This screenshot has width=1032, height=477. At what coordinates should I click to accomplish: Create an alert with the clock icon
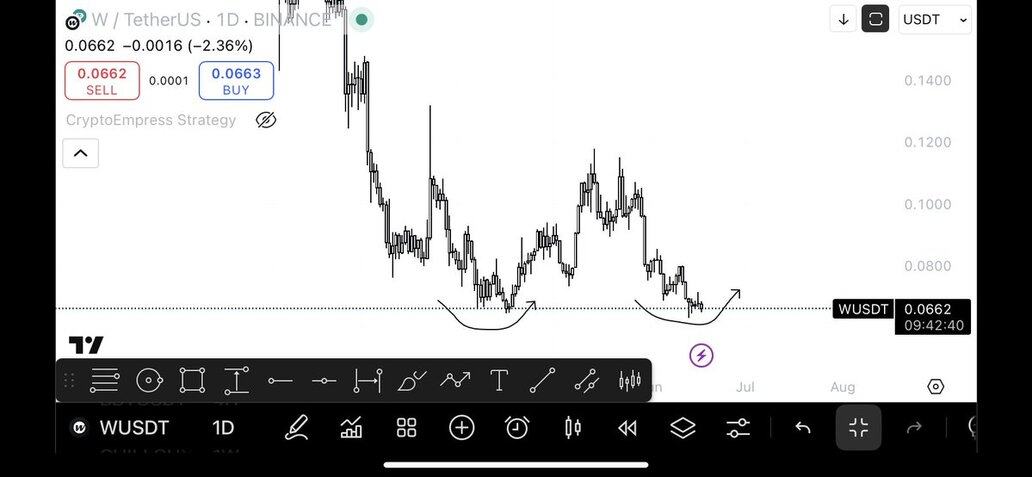point(517,428)
